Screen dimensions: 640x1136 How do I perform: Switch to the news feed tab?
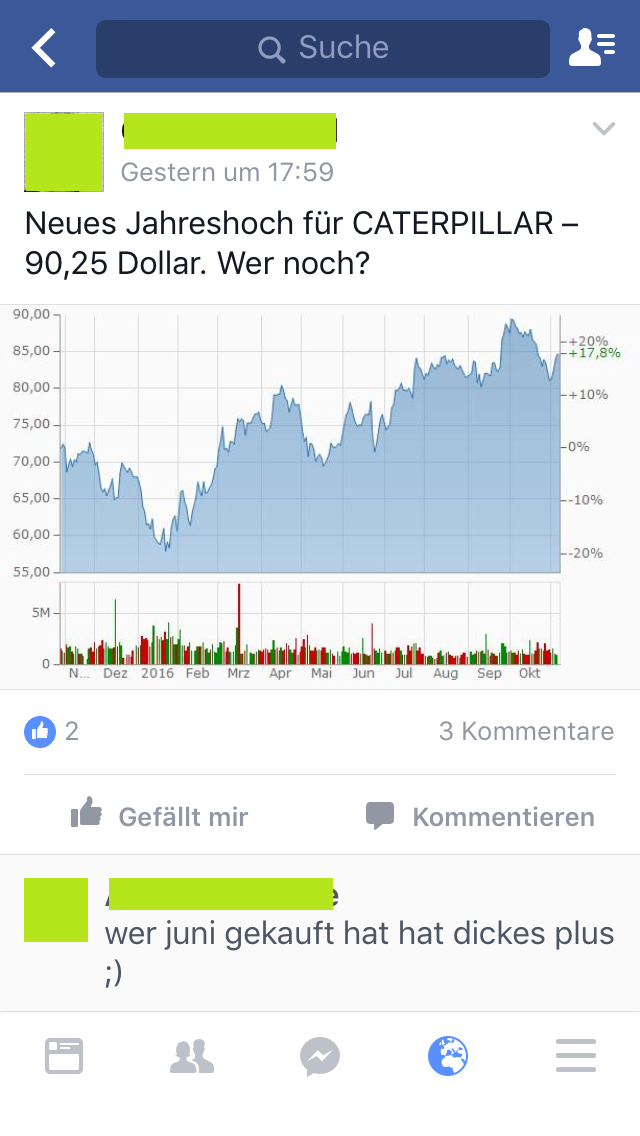(x=64, y=1056)
